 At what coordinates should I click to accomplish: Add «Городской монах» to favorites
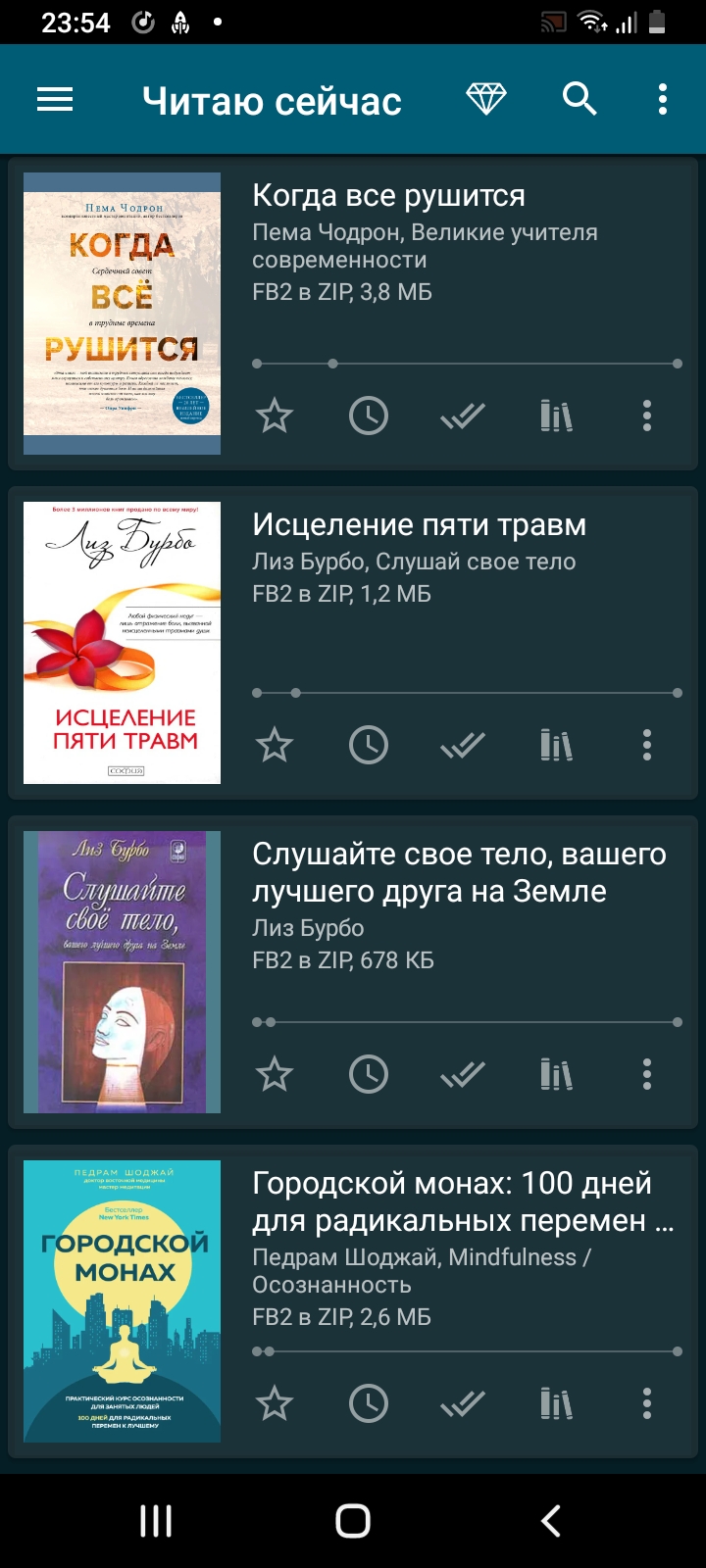pos(275,1404)
